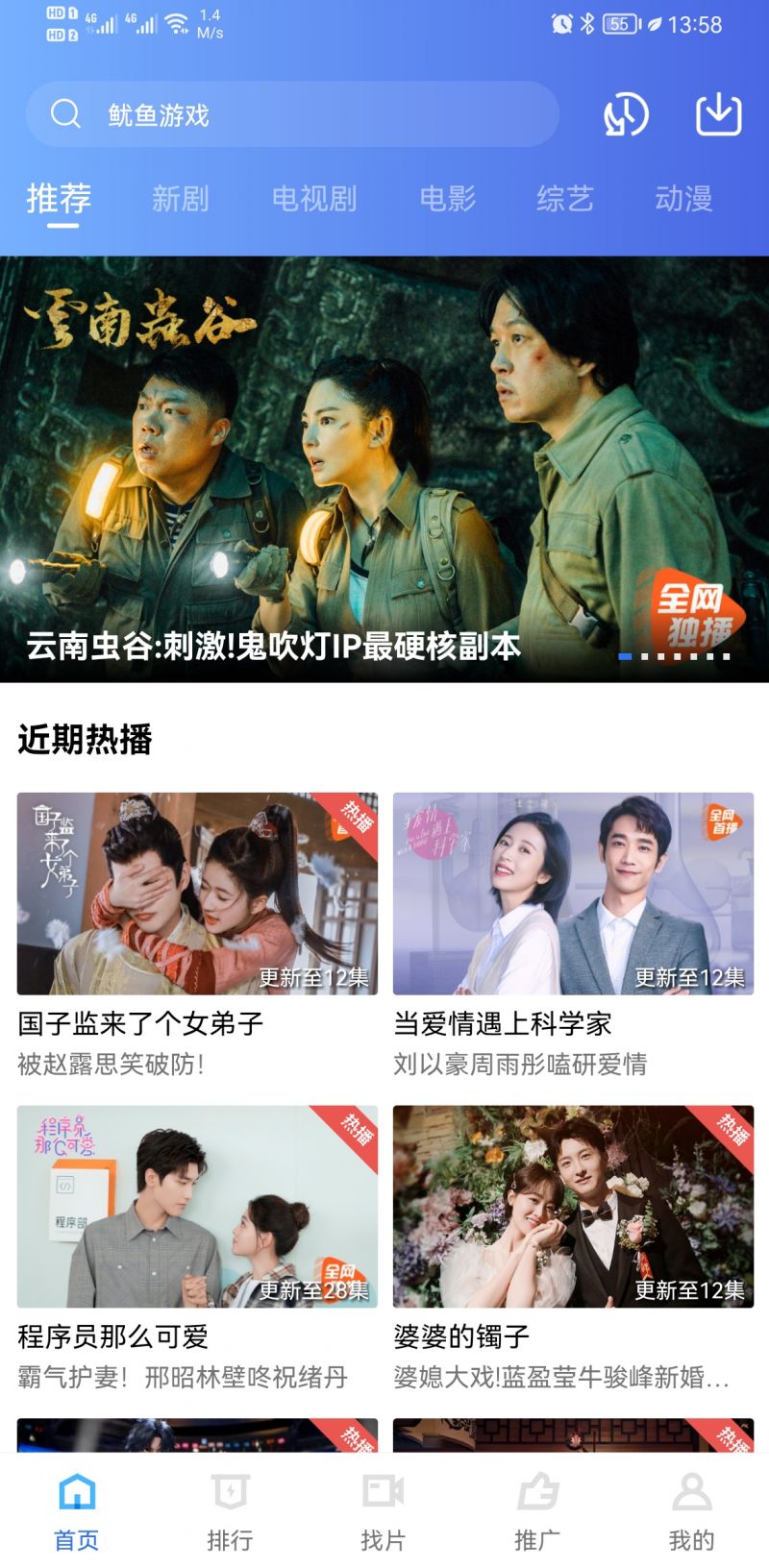769x1568 pixels.
Task: Switch to the 动漫 anime tab
Action: (x=683, y=200)
